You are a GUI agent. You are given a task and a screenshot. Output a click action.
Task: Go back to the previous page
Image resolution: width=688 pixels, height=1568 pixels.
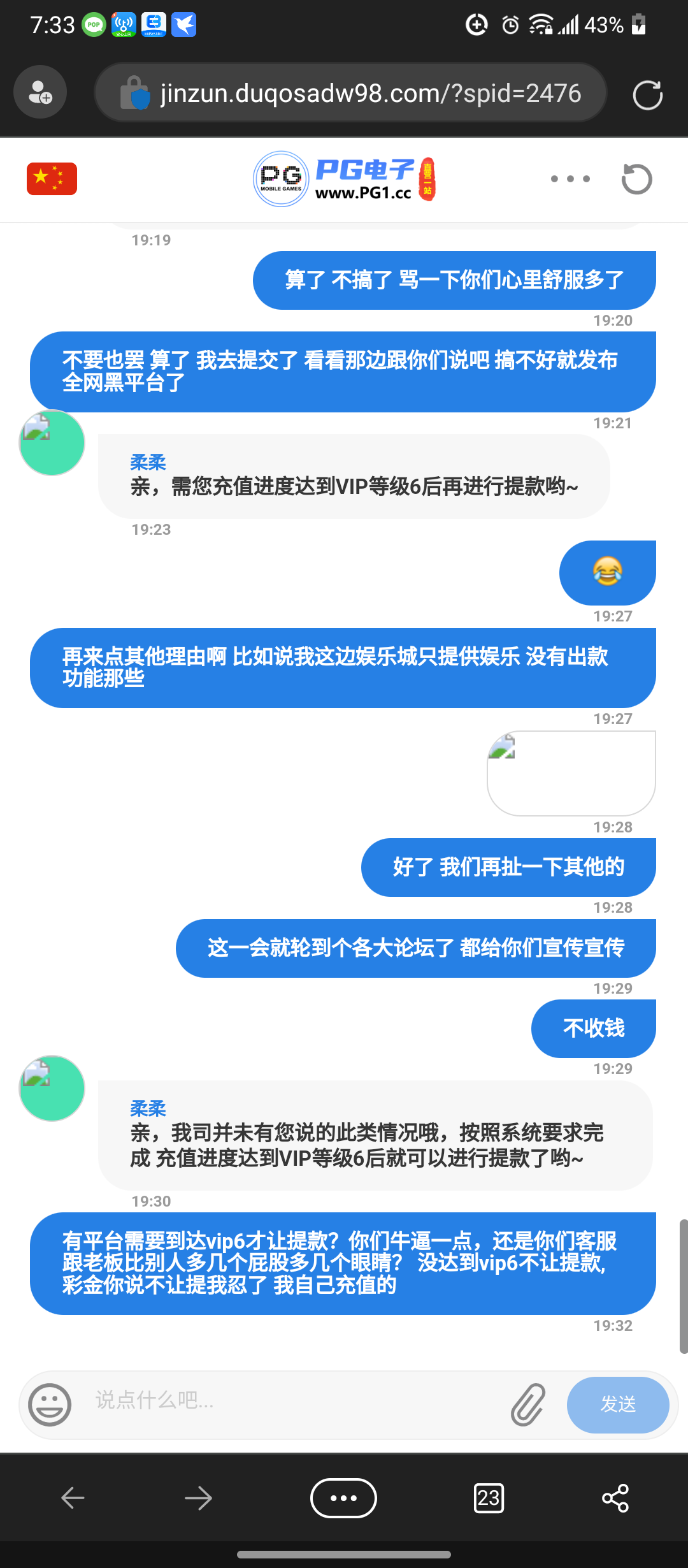(x=73, y=1498)
